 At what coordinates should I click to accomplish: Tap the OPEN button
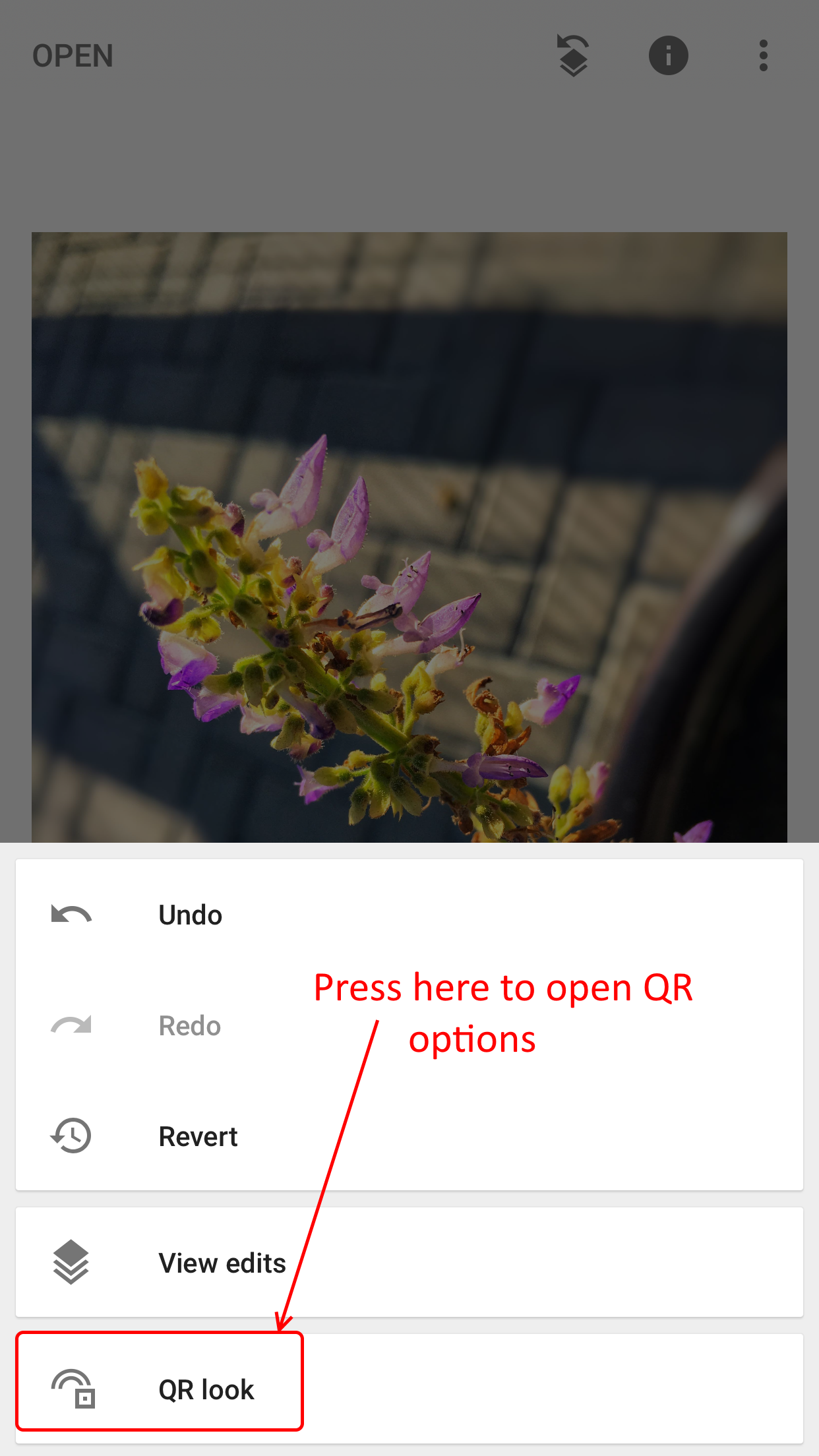coord(73,56)
